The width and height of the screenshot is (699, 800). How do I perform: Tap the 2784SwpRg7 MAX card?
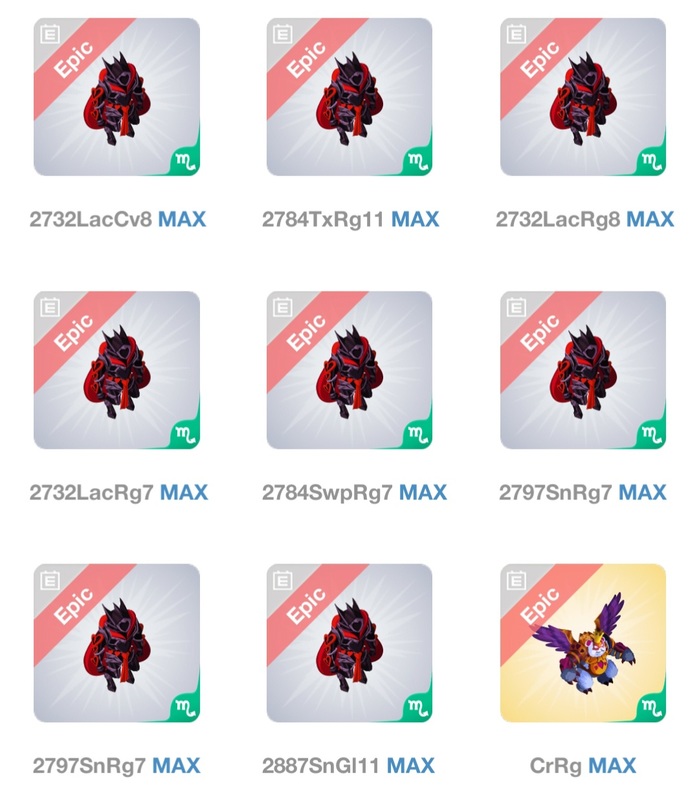click(x=350, y=370)
